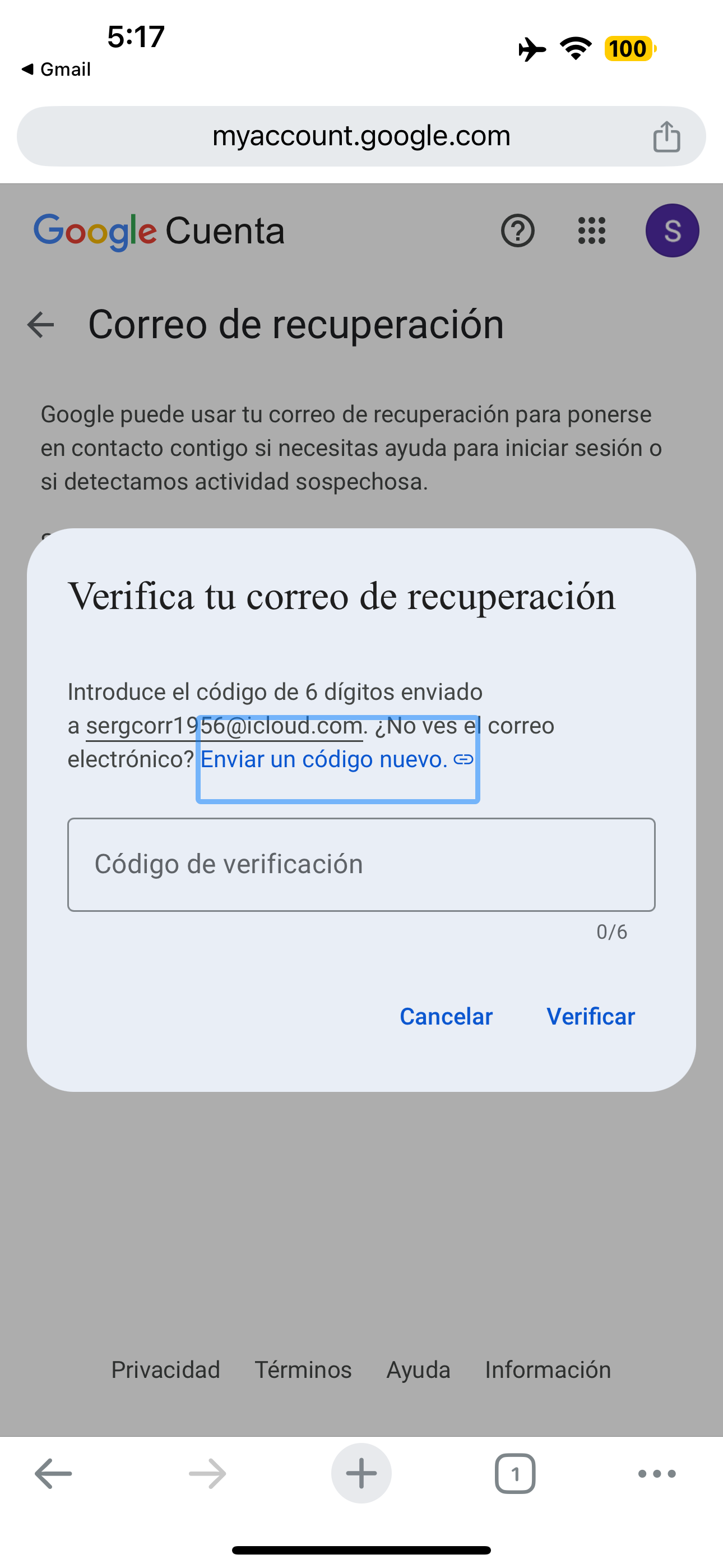Cancel the verification dialog
The image size is (723, 1568).
point(446,1017)
